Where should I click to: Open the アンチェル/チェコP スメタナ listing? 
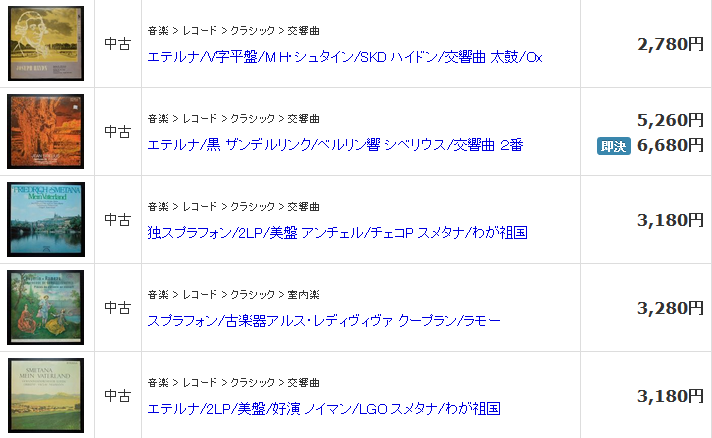[336, 233]
